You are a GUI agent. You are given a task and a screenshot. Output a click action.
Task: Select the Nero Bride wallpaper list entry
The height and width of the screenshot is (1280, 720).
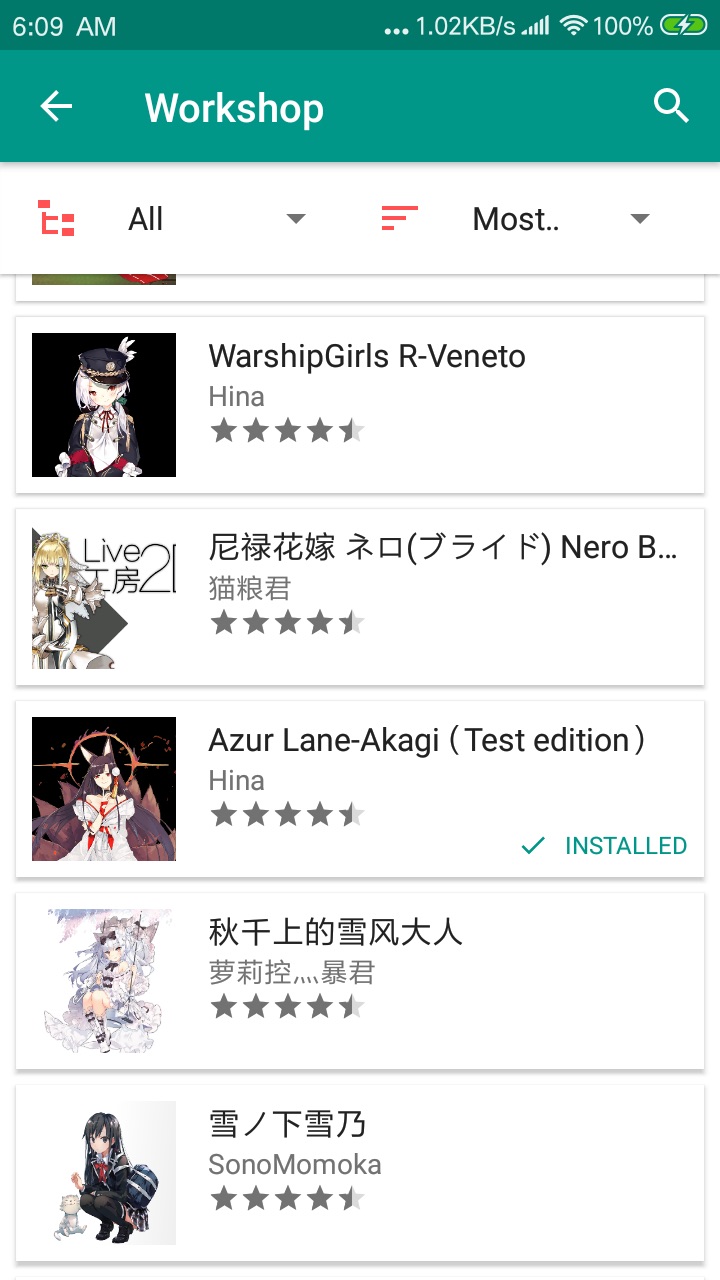coord(360,596)
